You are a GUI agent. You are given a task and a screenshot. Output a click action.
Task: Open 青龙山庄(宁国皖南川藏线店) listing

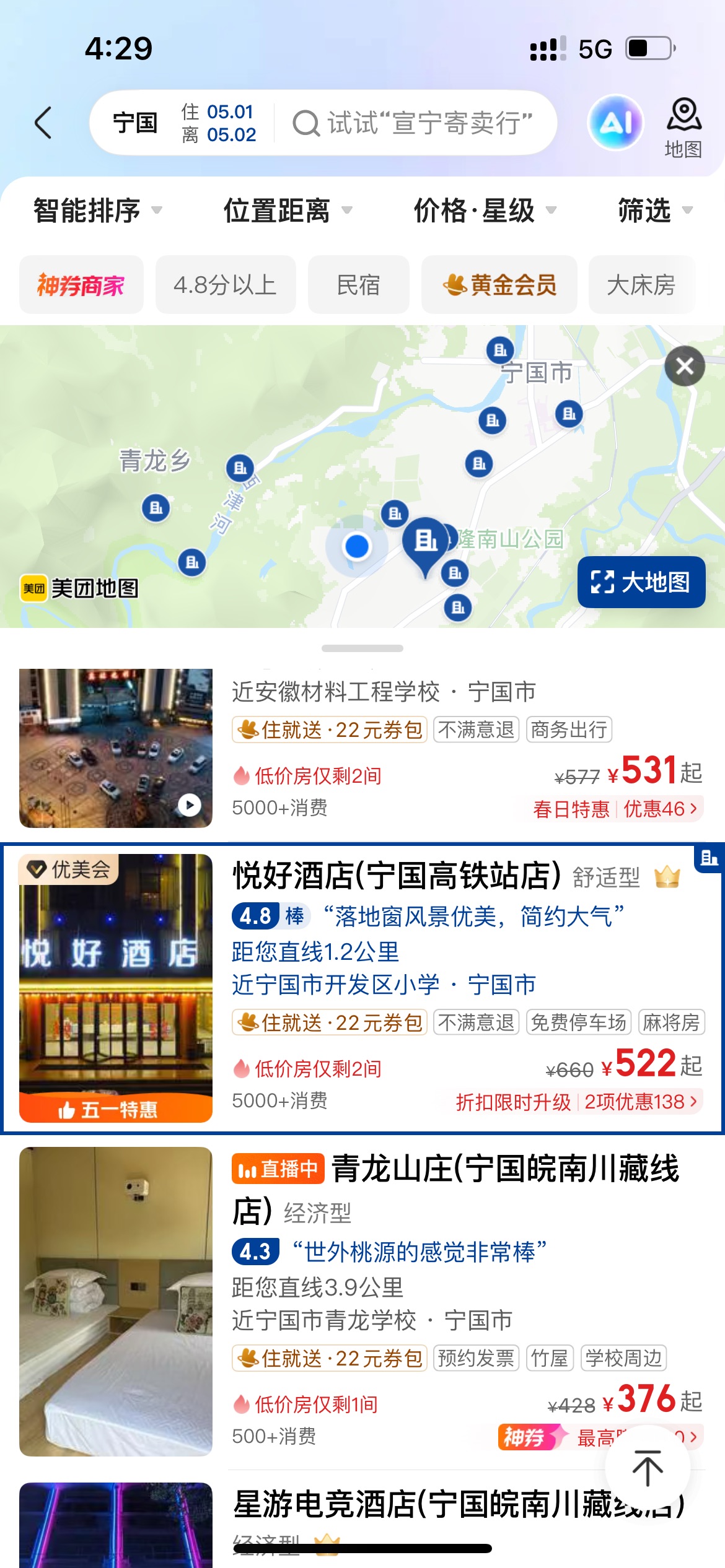[455, 1188]
